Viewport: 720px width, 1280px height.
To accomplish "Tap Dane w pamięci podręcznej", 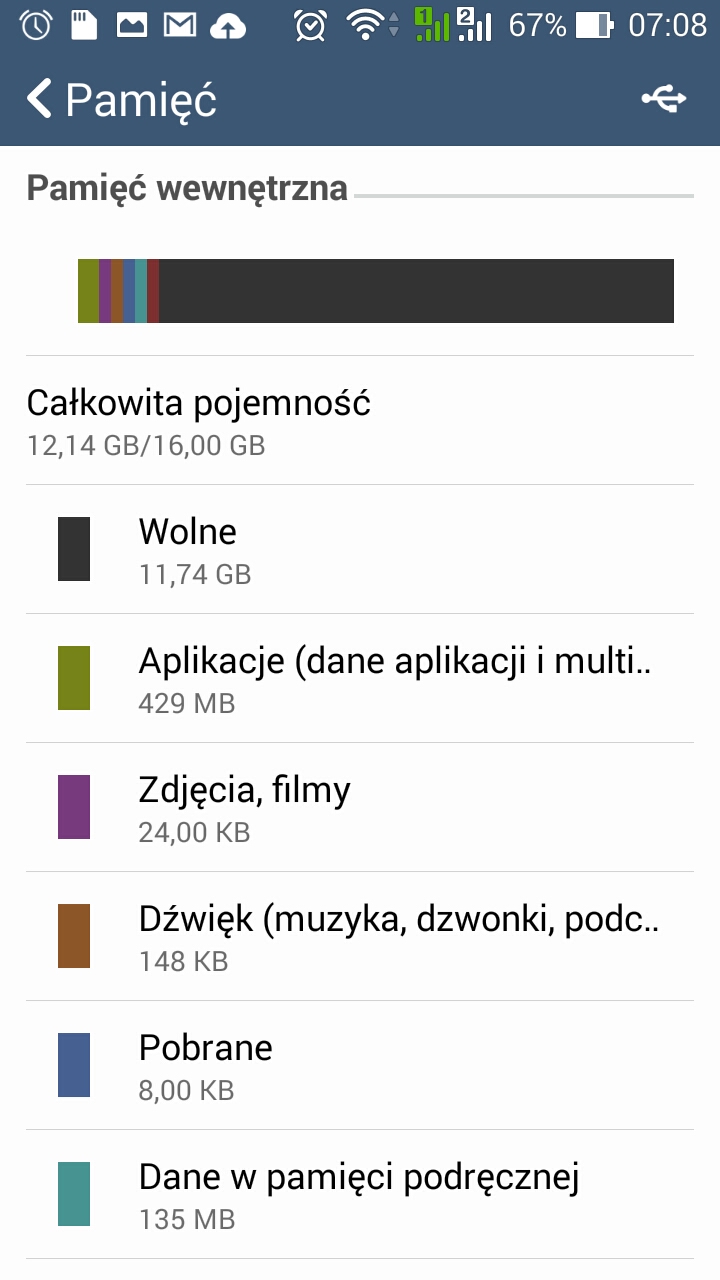I will click(x=360, y=1195).
